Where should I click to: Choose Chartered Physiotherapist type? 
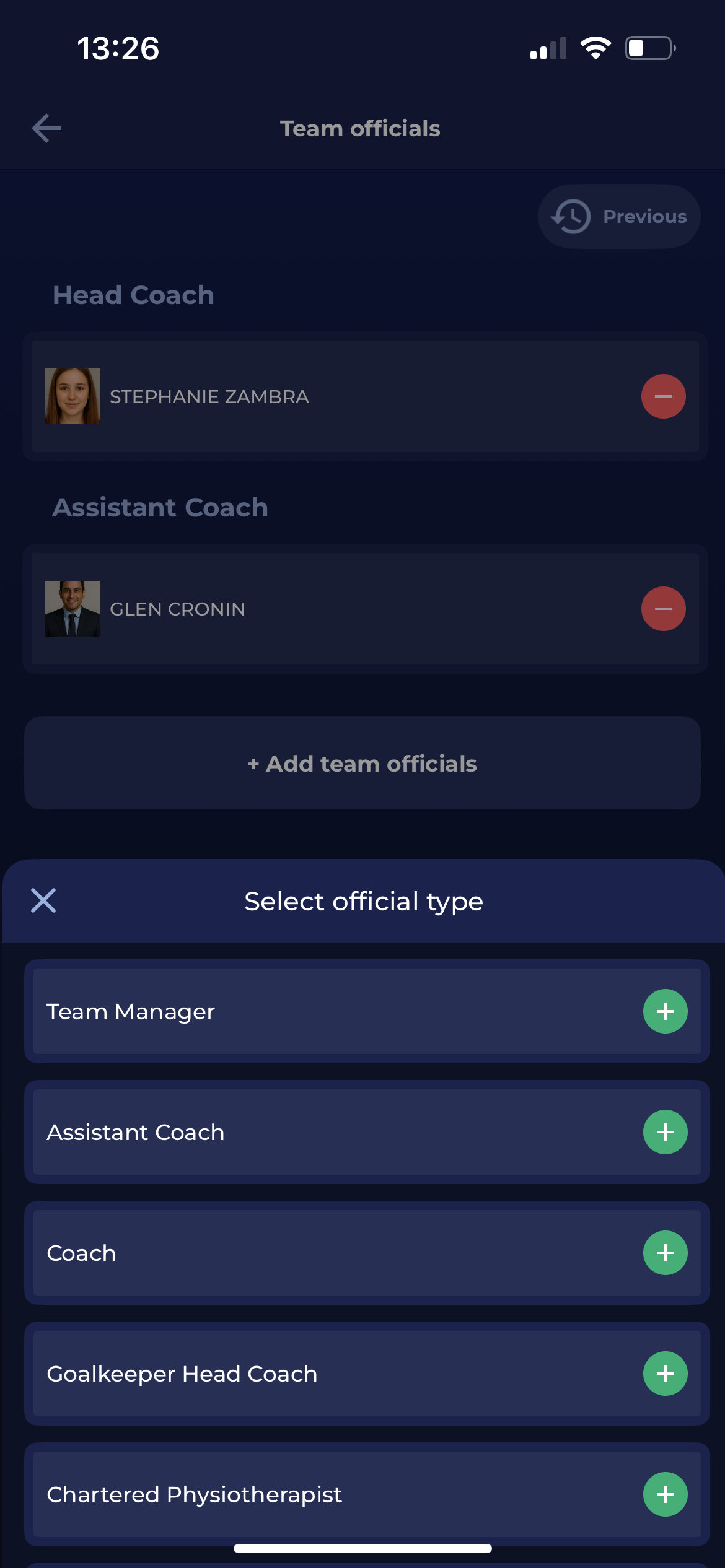pyautogui.click(x=665, y=1494)
